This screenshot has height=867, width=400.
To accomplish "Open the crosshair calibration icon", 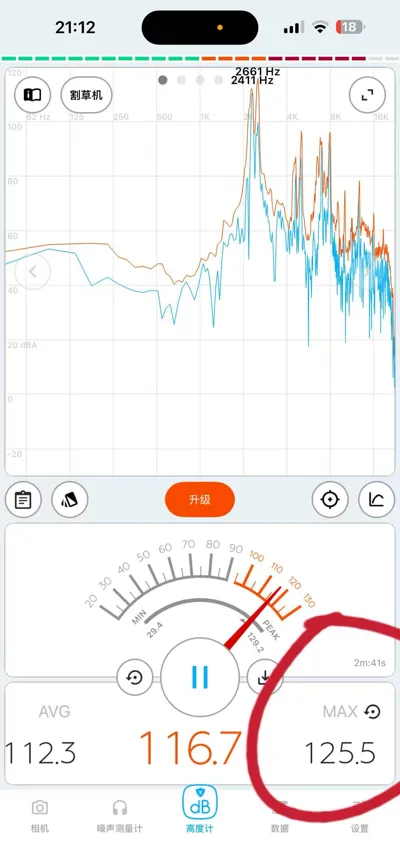I will pyautogui.click(x=330, y=500).
